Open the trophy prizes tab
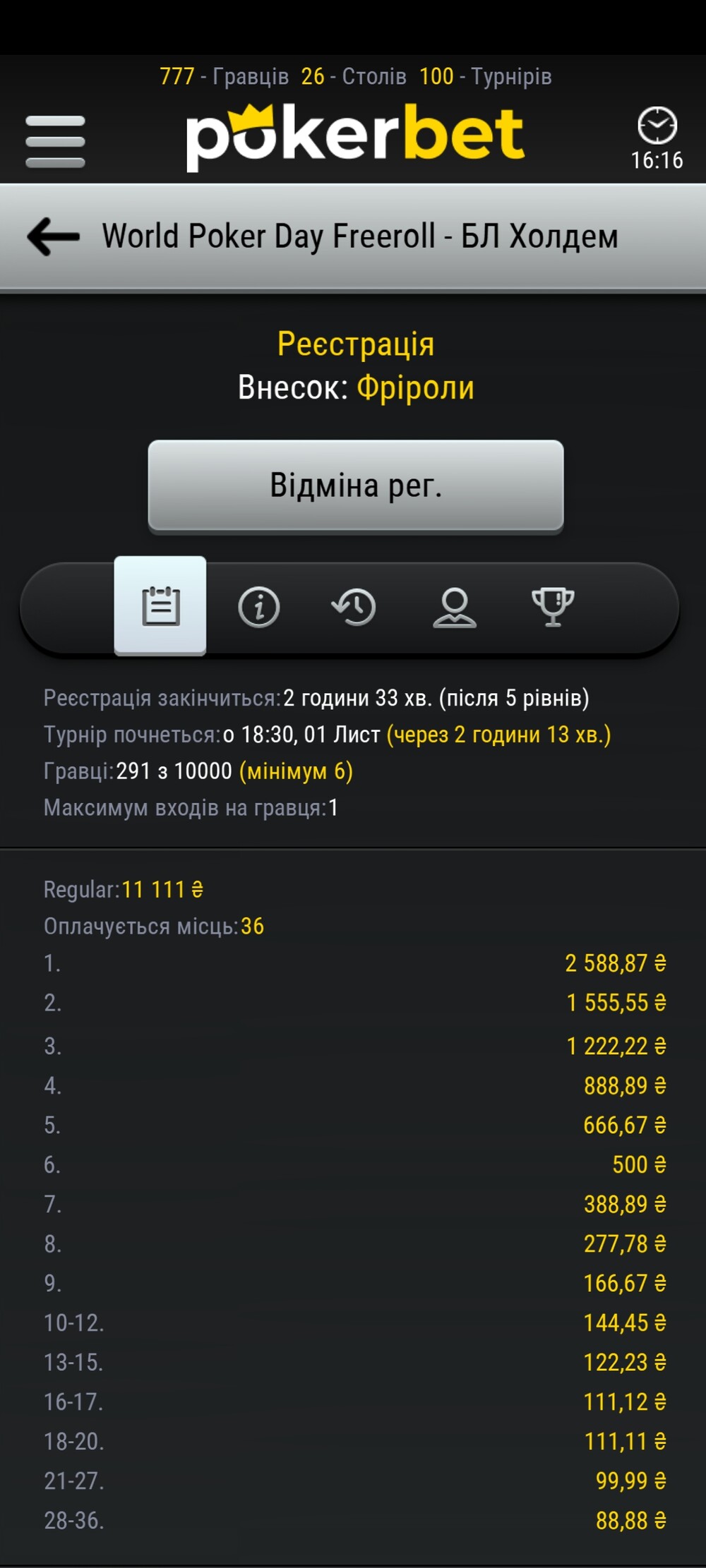706x1568 pixels. [x=552, y=607]
